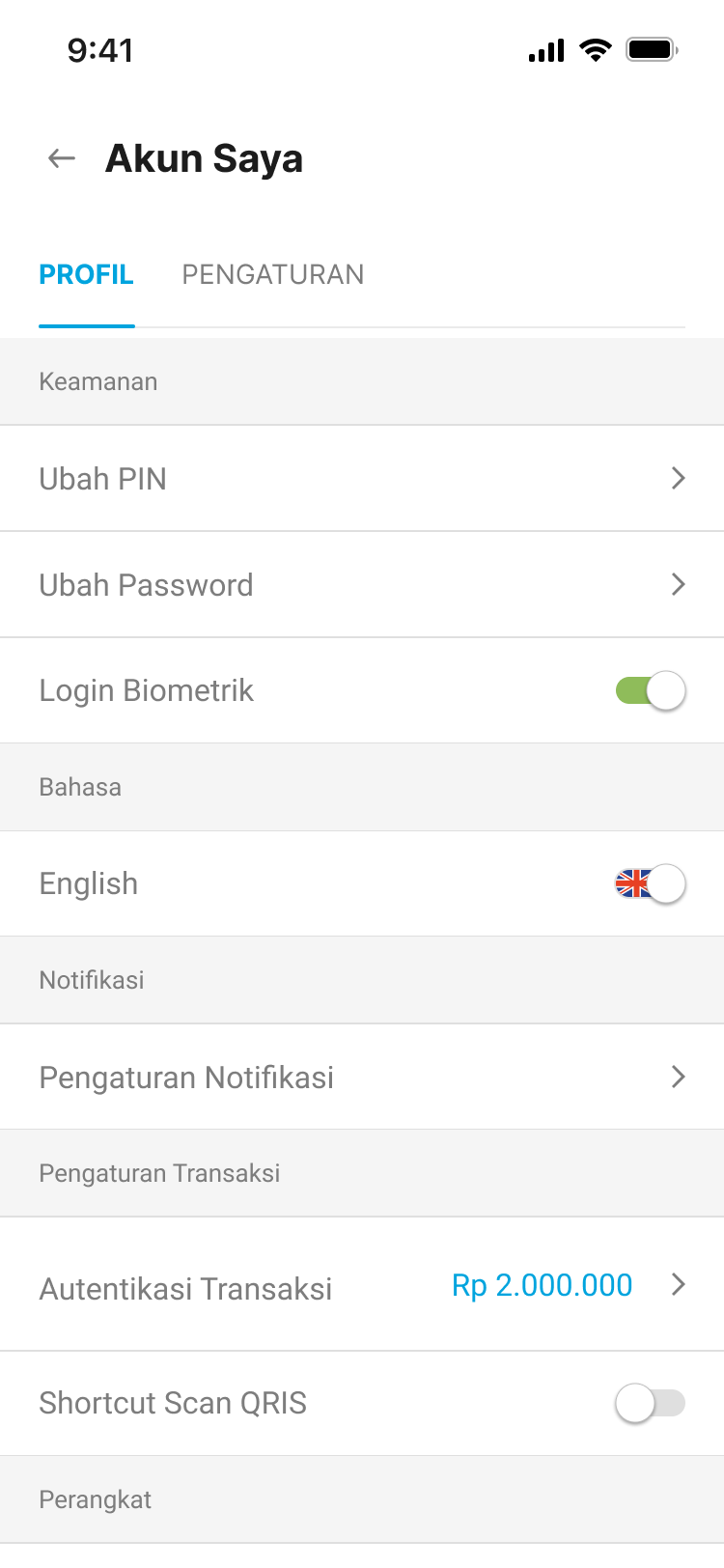724x1568 pixels.
Task: Open Ubah Password
Action: click(x=362, y=585)
